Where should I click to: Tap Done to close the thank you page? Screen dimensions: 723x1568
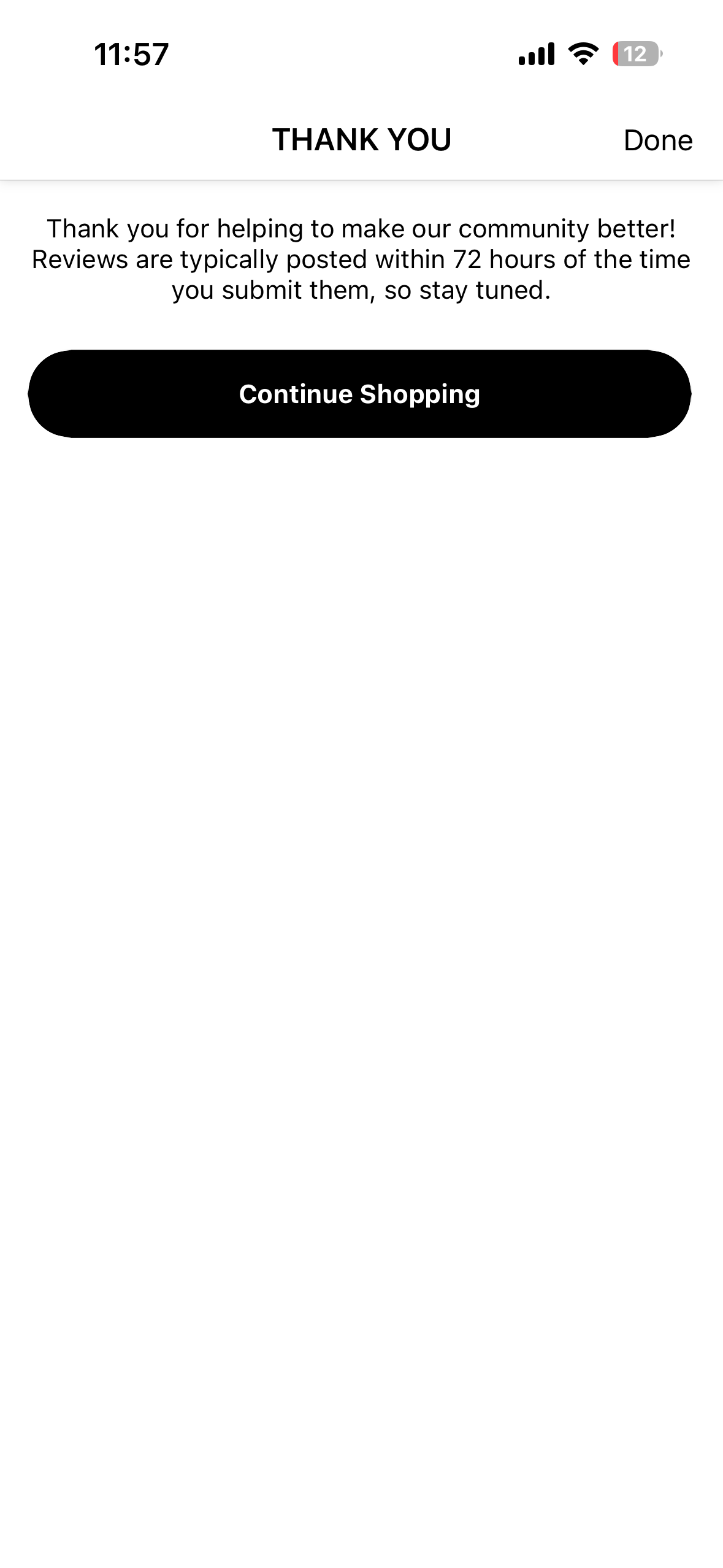[657, 140]
